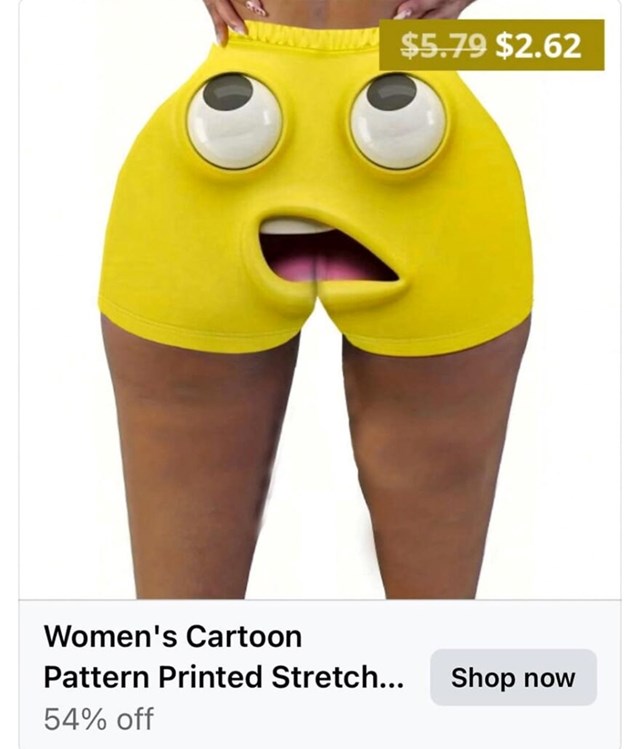The image size is (640, 749).
Task: Open the Women's Cartoon Pattern Printed Stretch listing
Action: [x=223, y=657]
